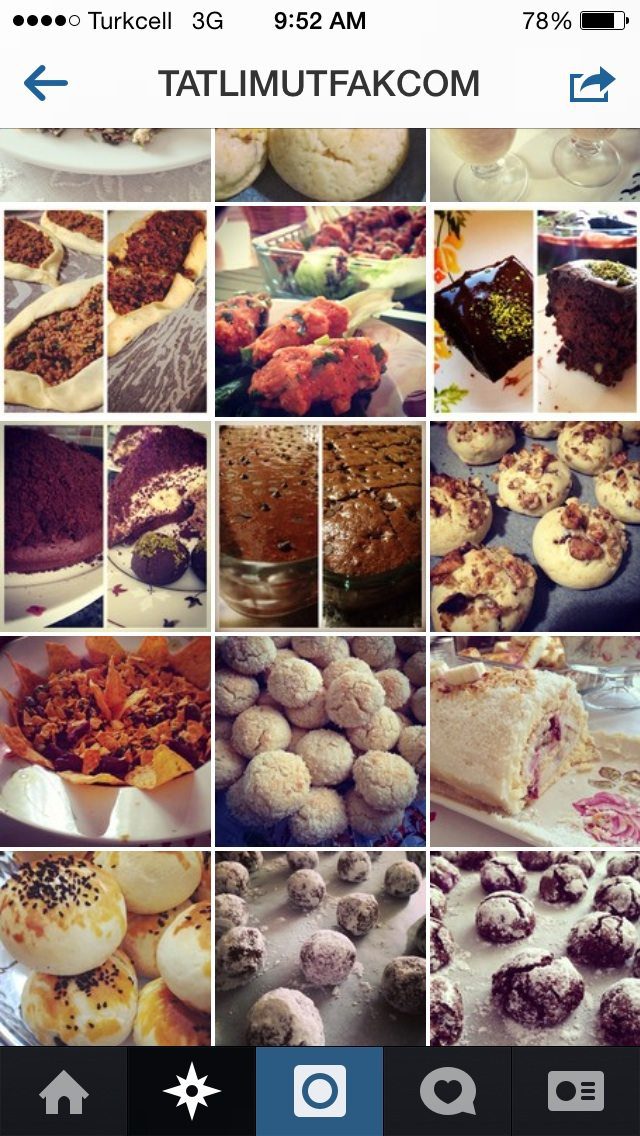This screenshot has height=1136, width=640.
Task: Switch to the Home feed tab
Action: [x=63, y=1091]
